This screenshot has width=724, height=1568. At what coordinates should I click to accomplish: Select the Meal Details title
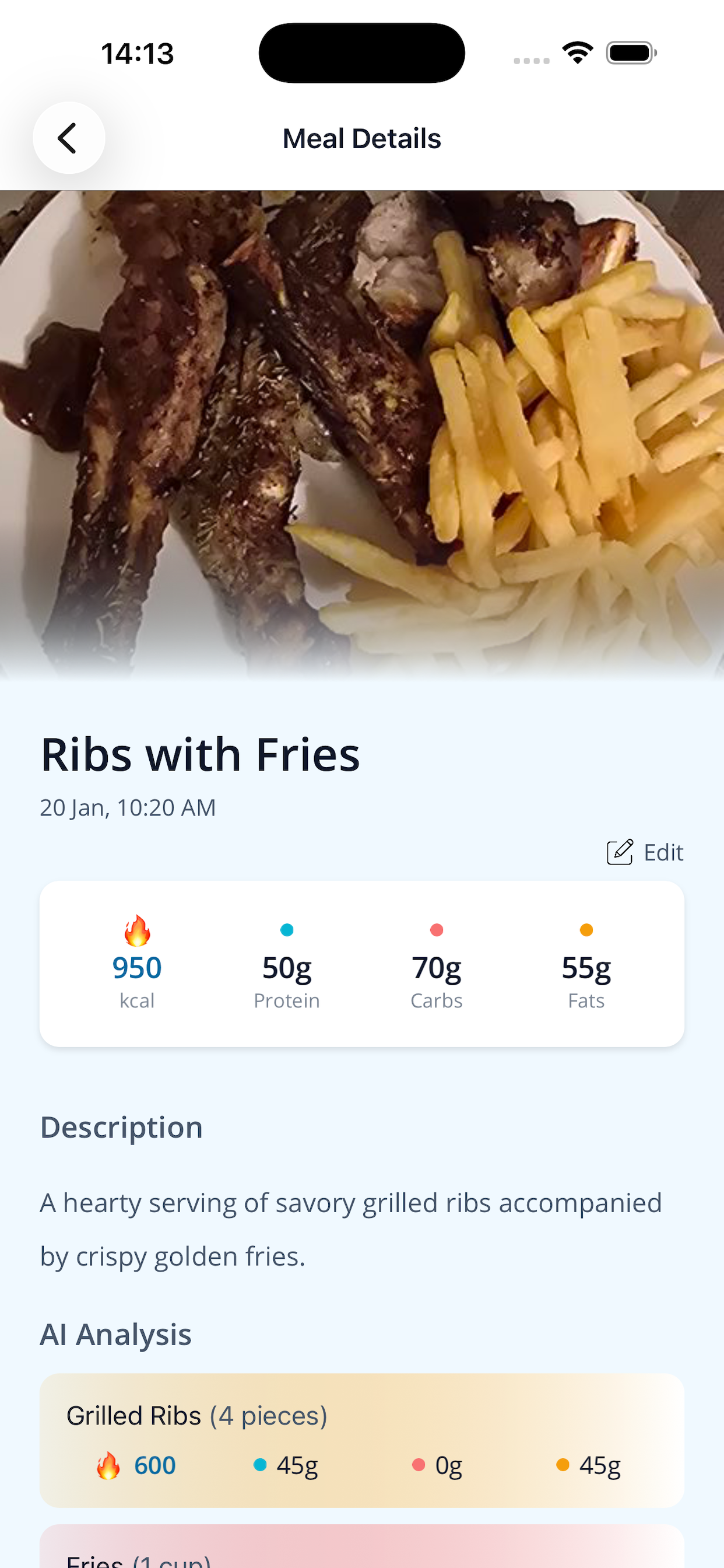361,138
